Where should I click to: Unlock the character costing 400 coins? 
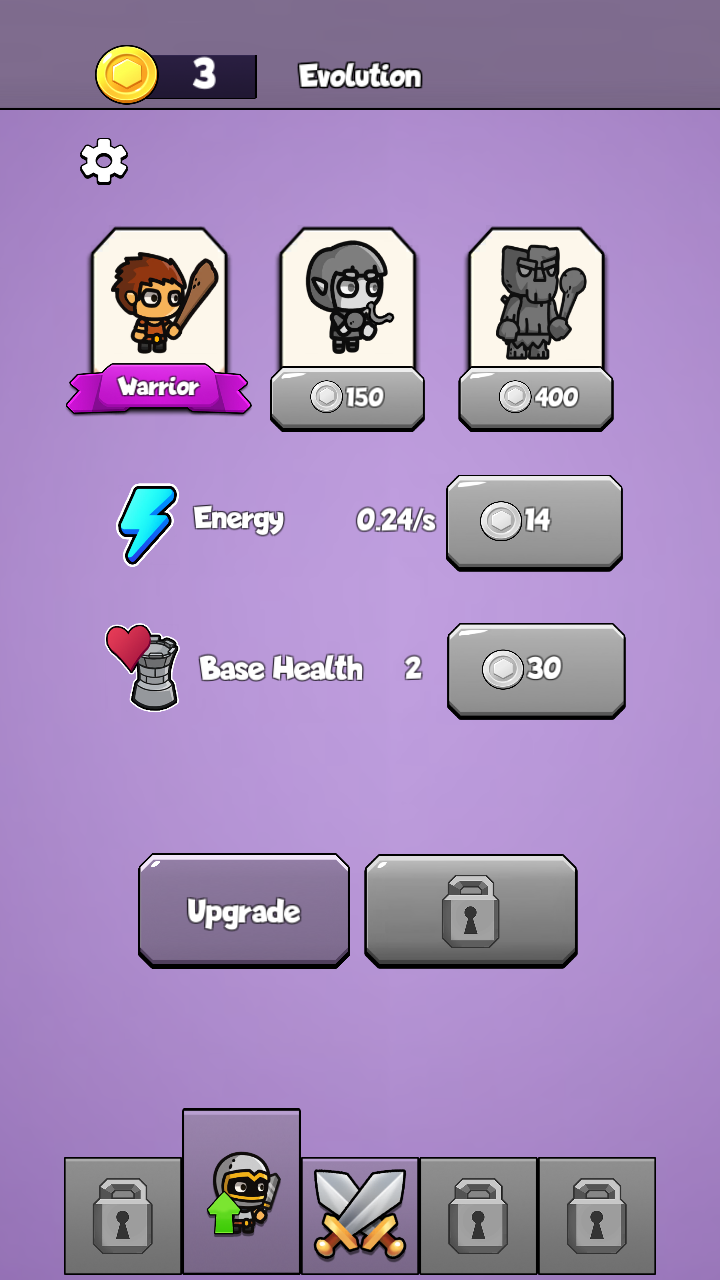pos(536,397)
